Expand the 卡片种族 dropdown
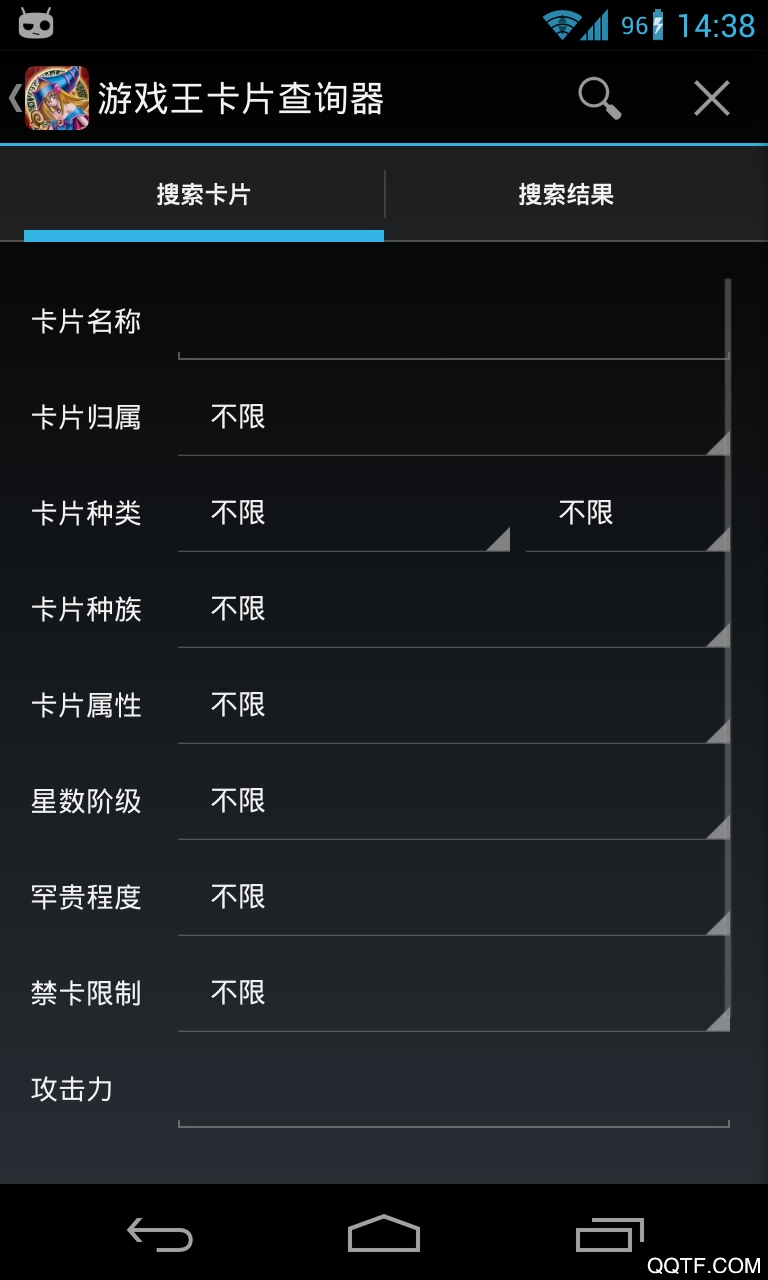 pyautogui.click(x=452, y=610)
